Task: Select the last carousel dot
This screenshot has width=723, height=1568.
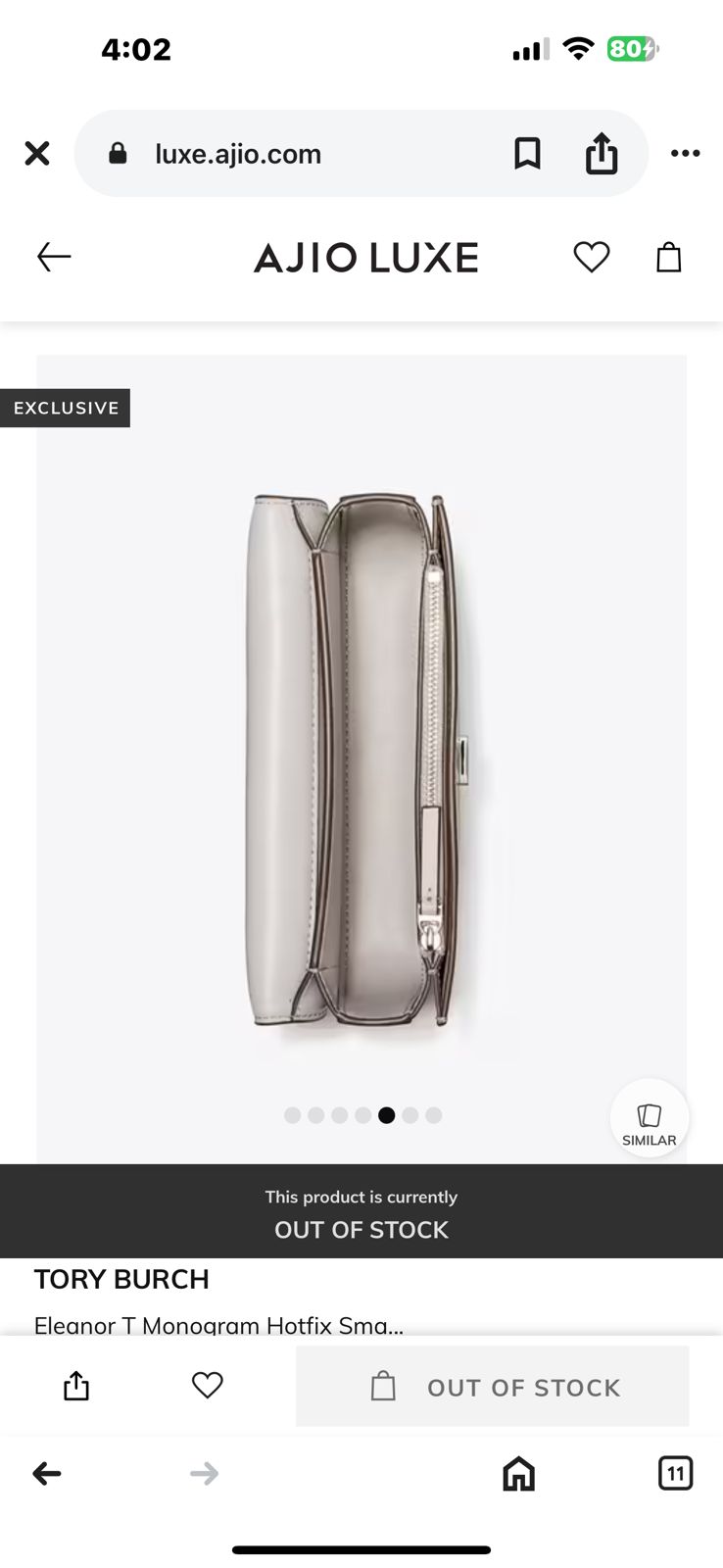Action: pos(434,1115)
